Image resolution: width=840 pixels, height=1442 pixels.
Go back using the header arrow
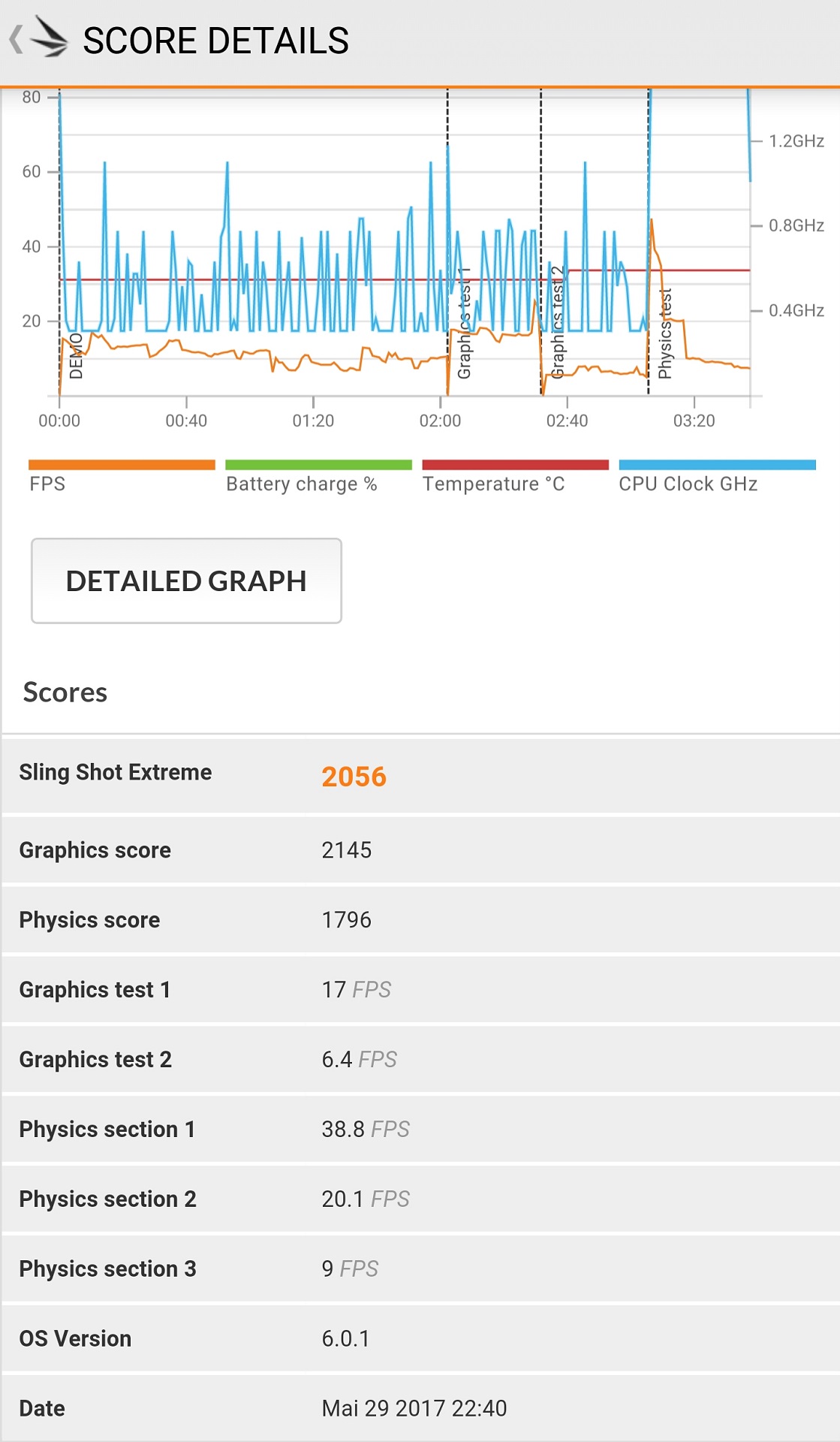[17, 40]
